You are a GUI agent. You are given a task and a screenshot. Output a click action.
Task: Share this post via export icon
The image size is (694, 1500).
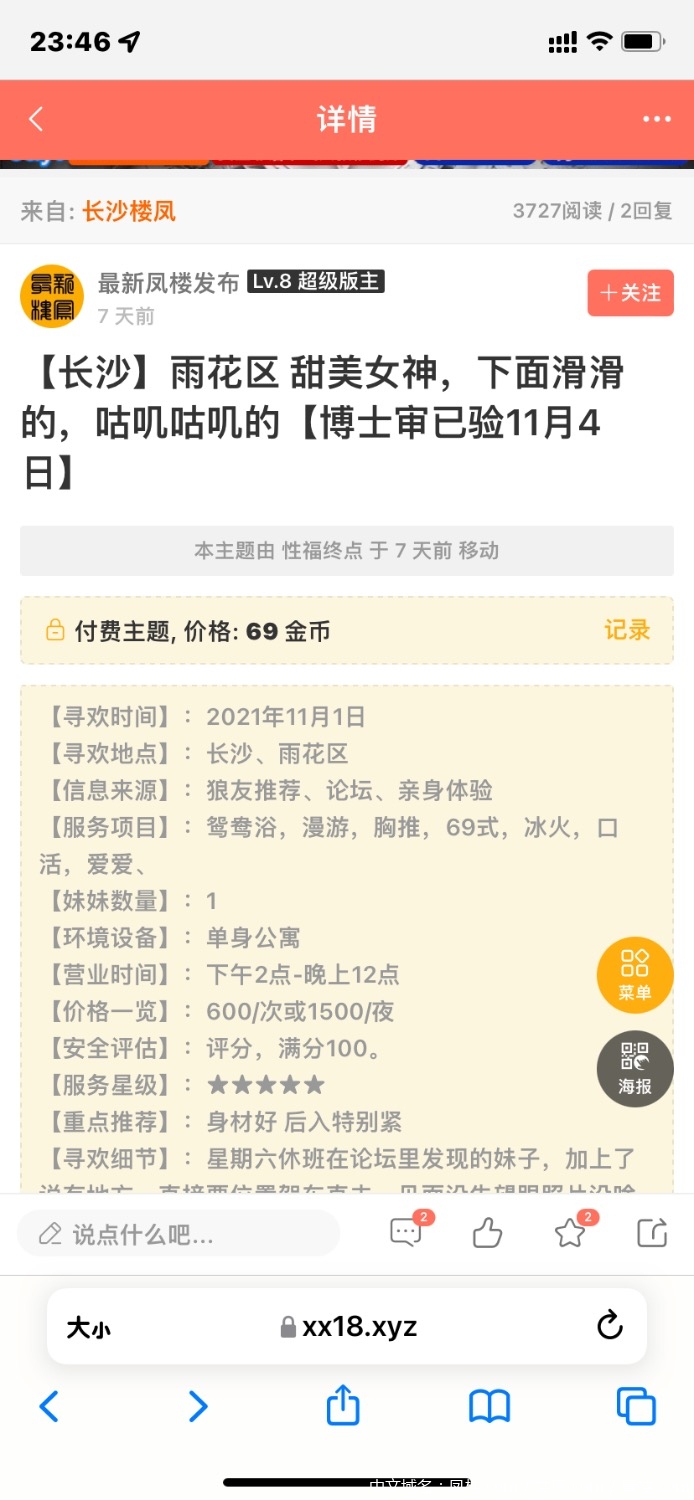point(652,1233)
